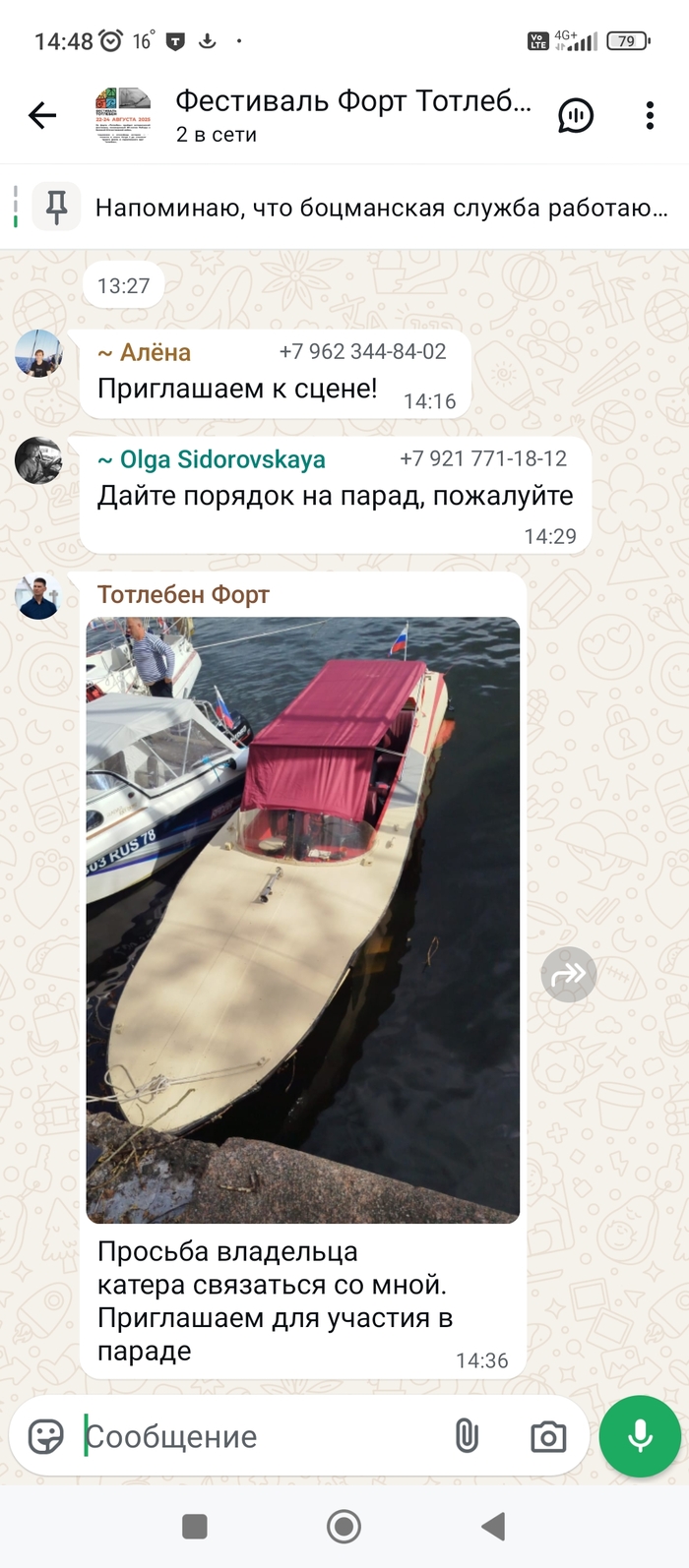Image resolution: width=689 pixels, height=1568 pixels.
Task: Open Алёна's profile avatar
Action: pos(38,354)
